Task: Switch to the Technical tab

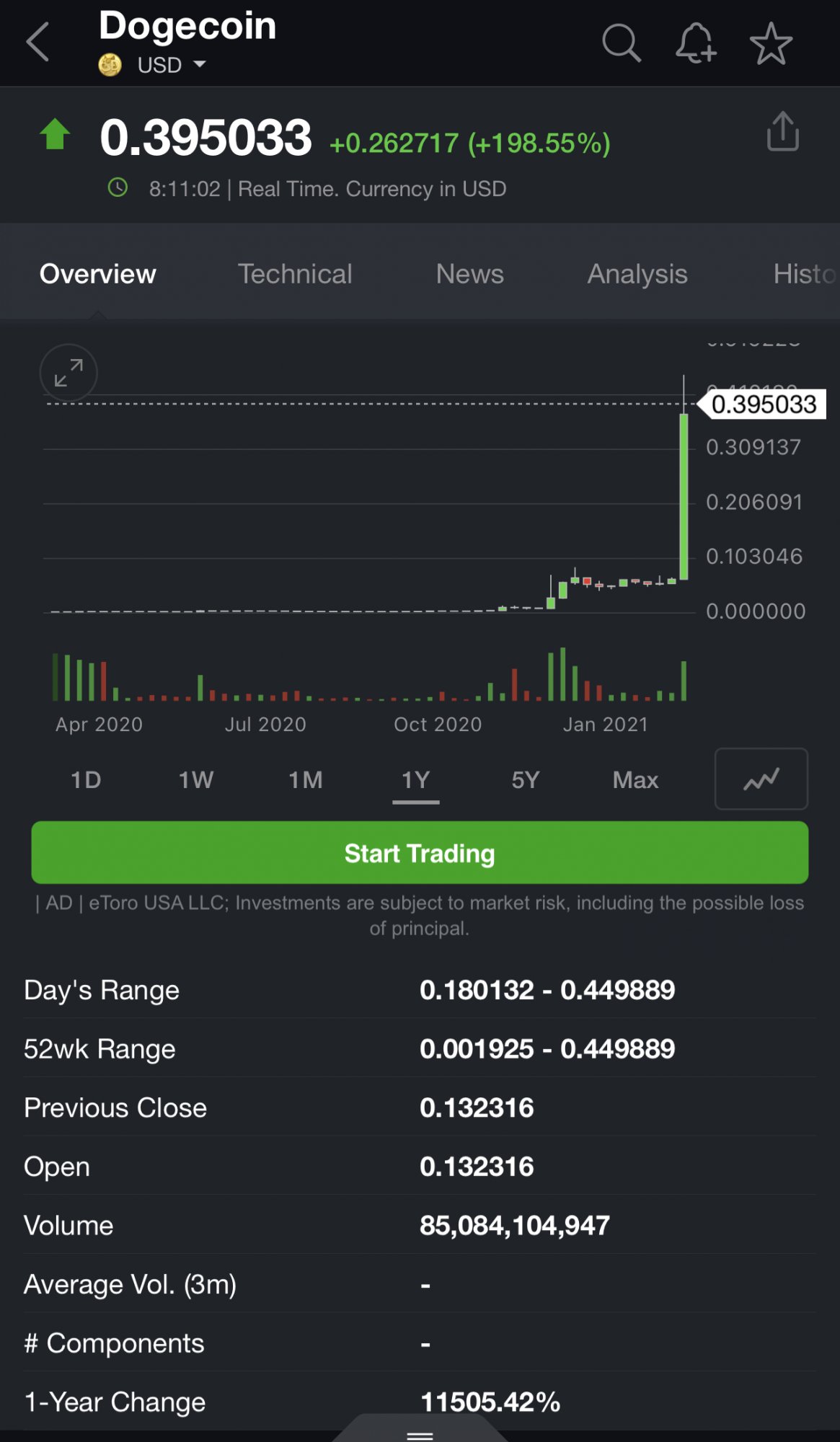Action: (x=295, y=274)
